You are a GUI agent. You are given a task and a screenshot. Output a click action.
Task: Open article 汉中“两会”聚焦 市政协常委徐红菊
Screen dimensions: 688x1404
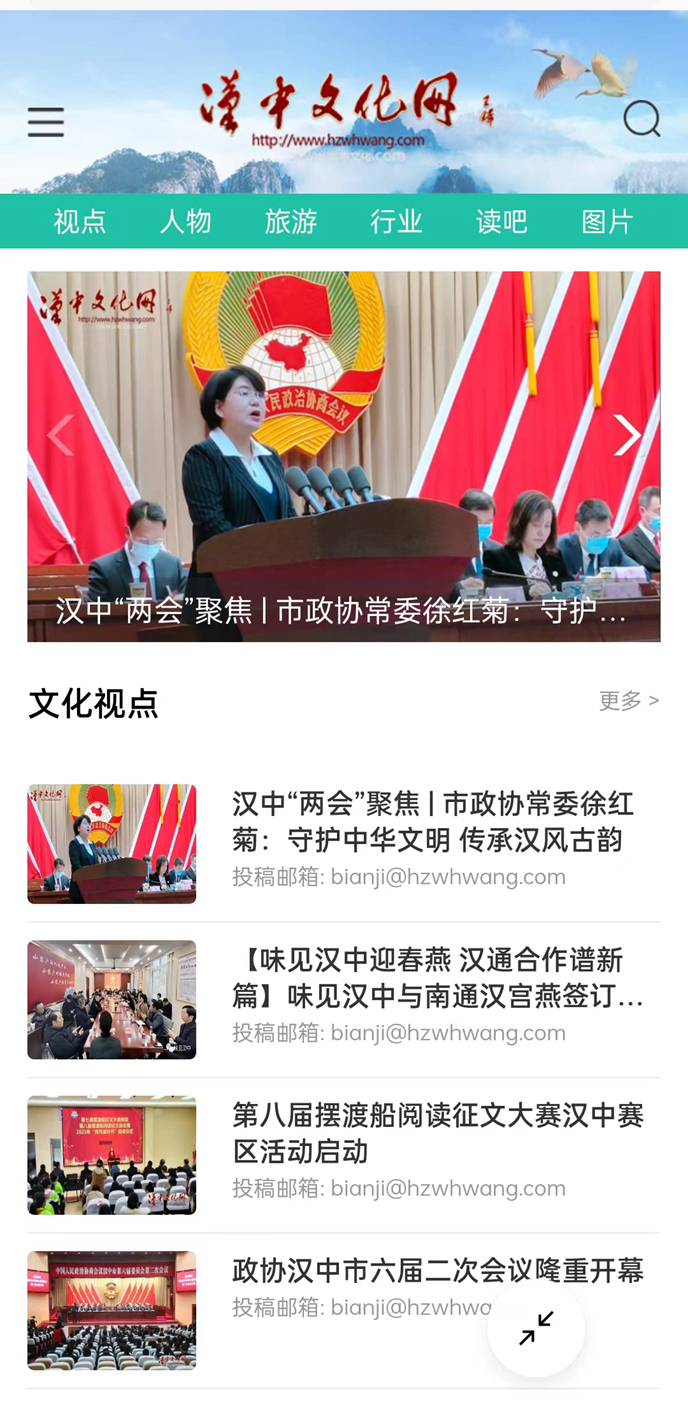pyautogui.click(x=433, y=821)
